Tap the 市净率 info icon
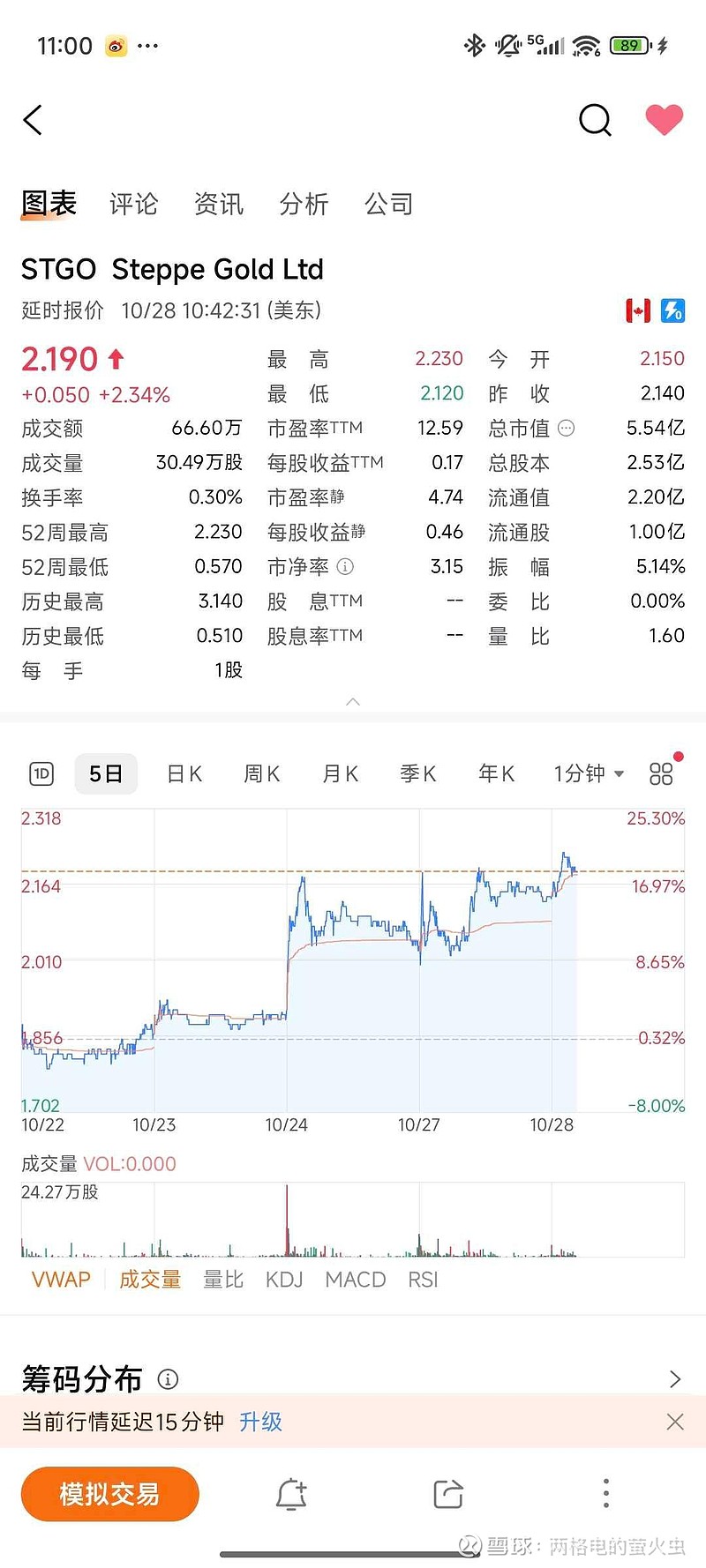This screenshot has height=1568, width=706. click(x=345, y=567)
